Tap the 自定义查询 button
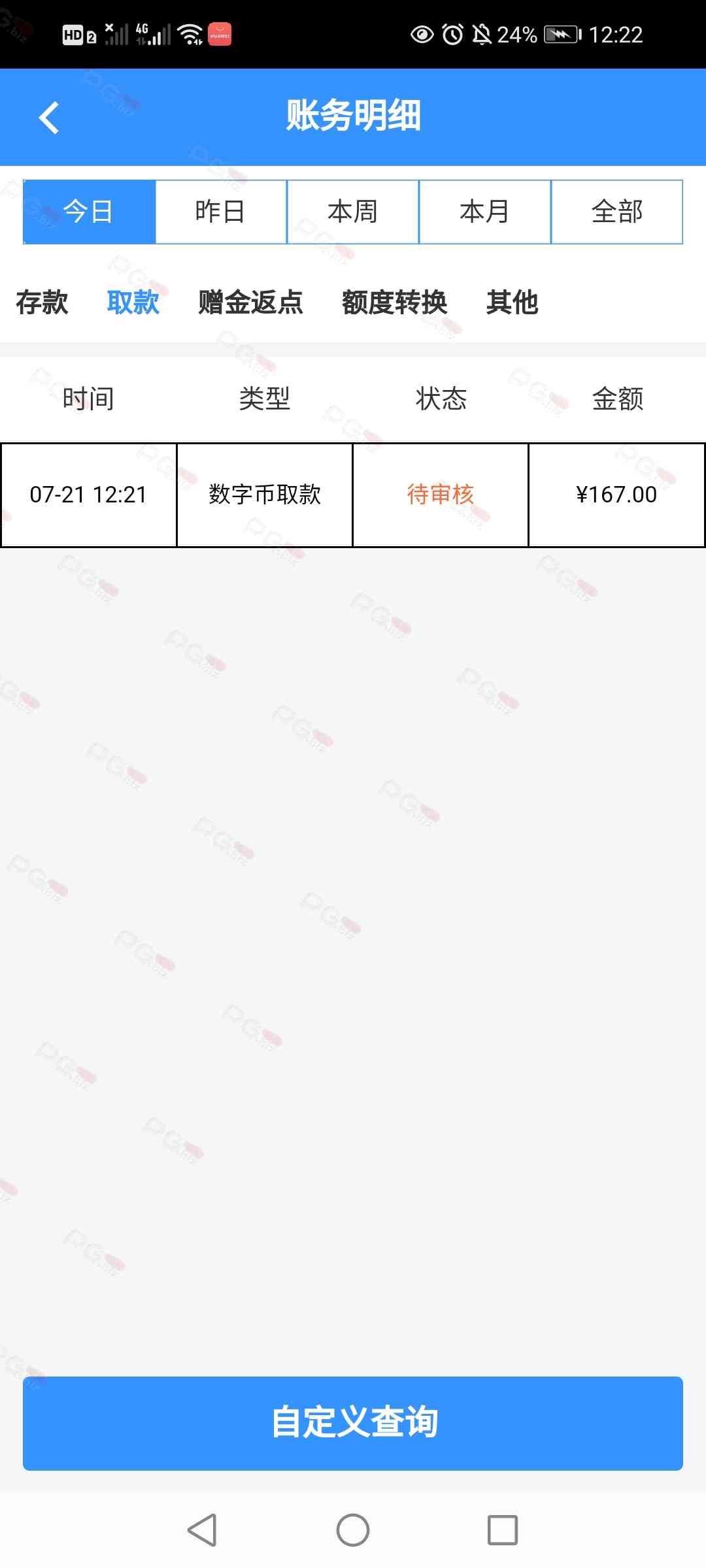 click(353, 1423)
